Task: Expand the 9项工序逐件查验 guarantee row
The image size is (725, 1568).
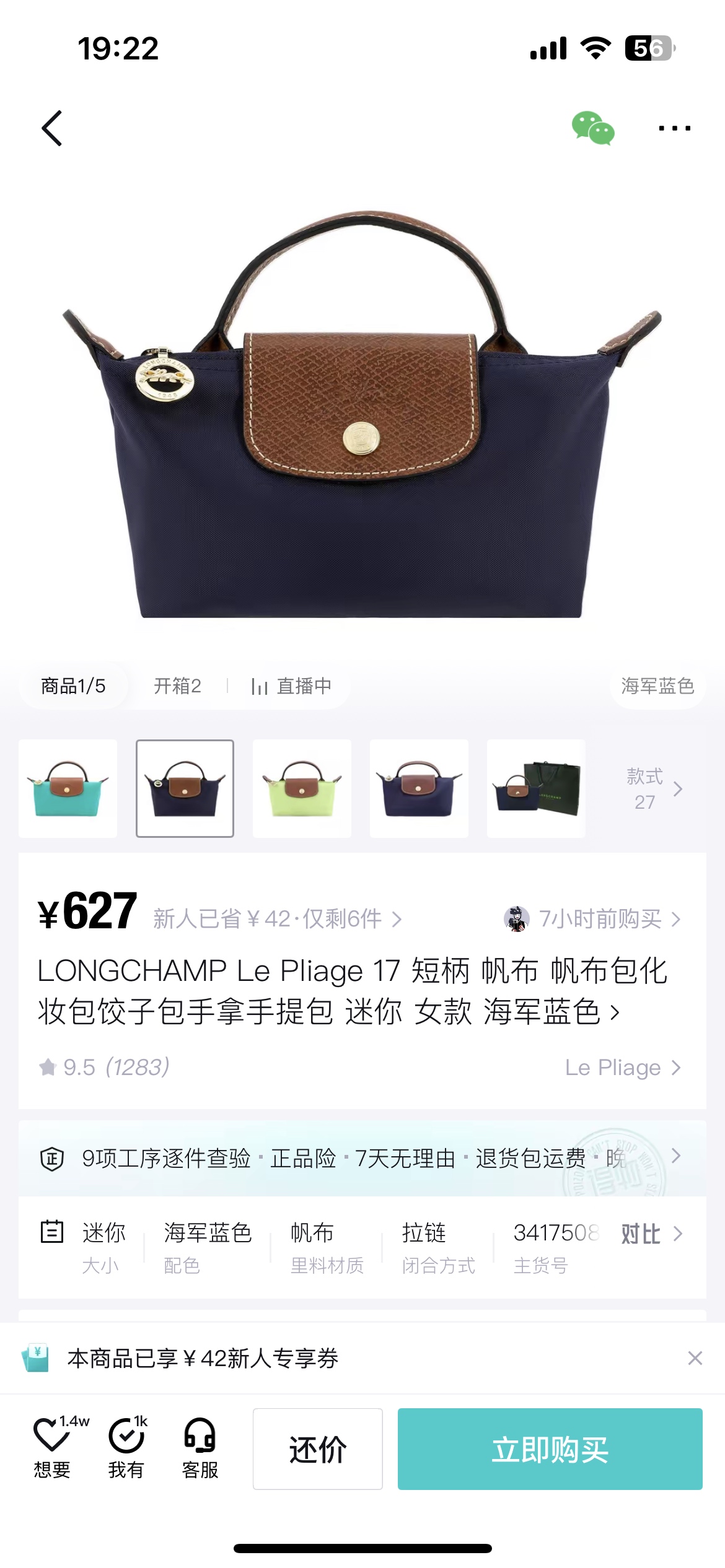Action: [x=362, y=1157]
